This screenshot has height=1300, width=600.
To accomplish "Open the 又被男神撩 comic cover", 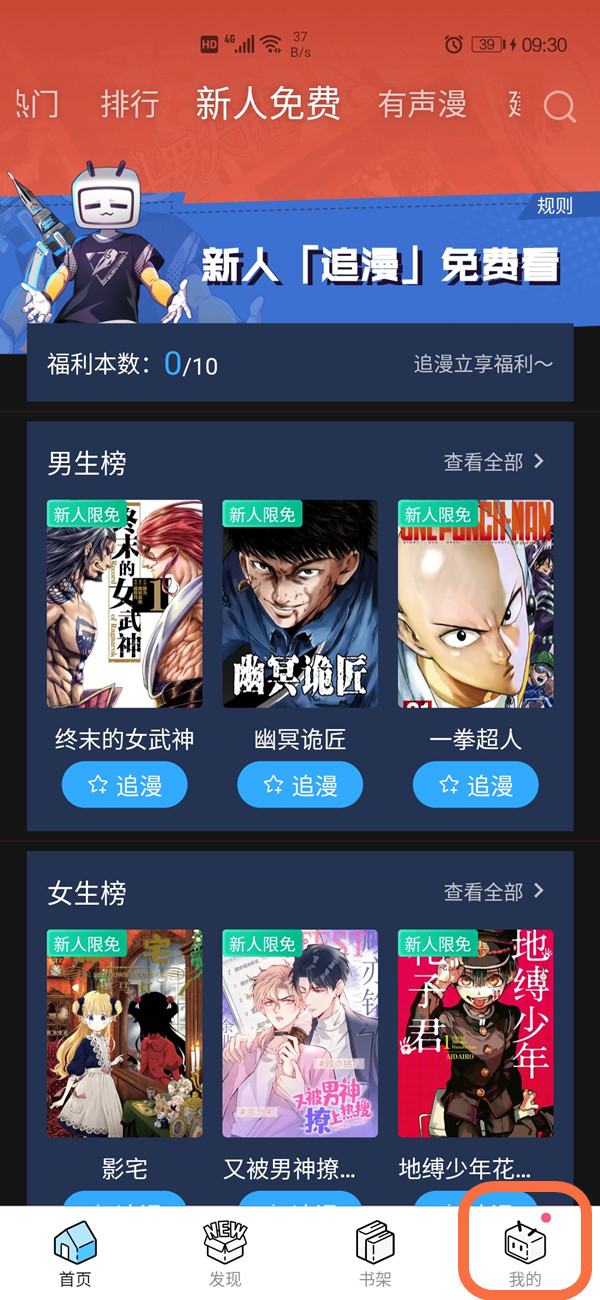I will coord(300,1034).
